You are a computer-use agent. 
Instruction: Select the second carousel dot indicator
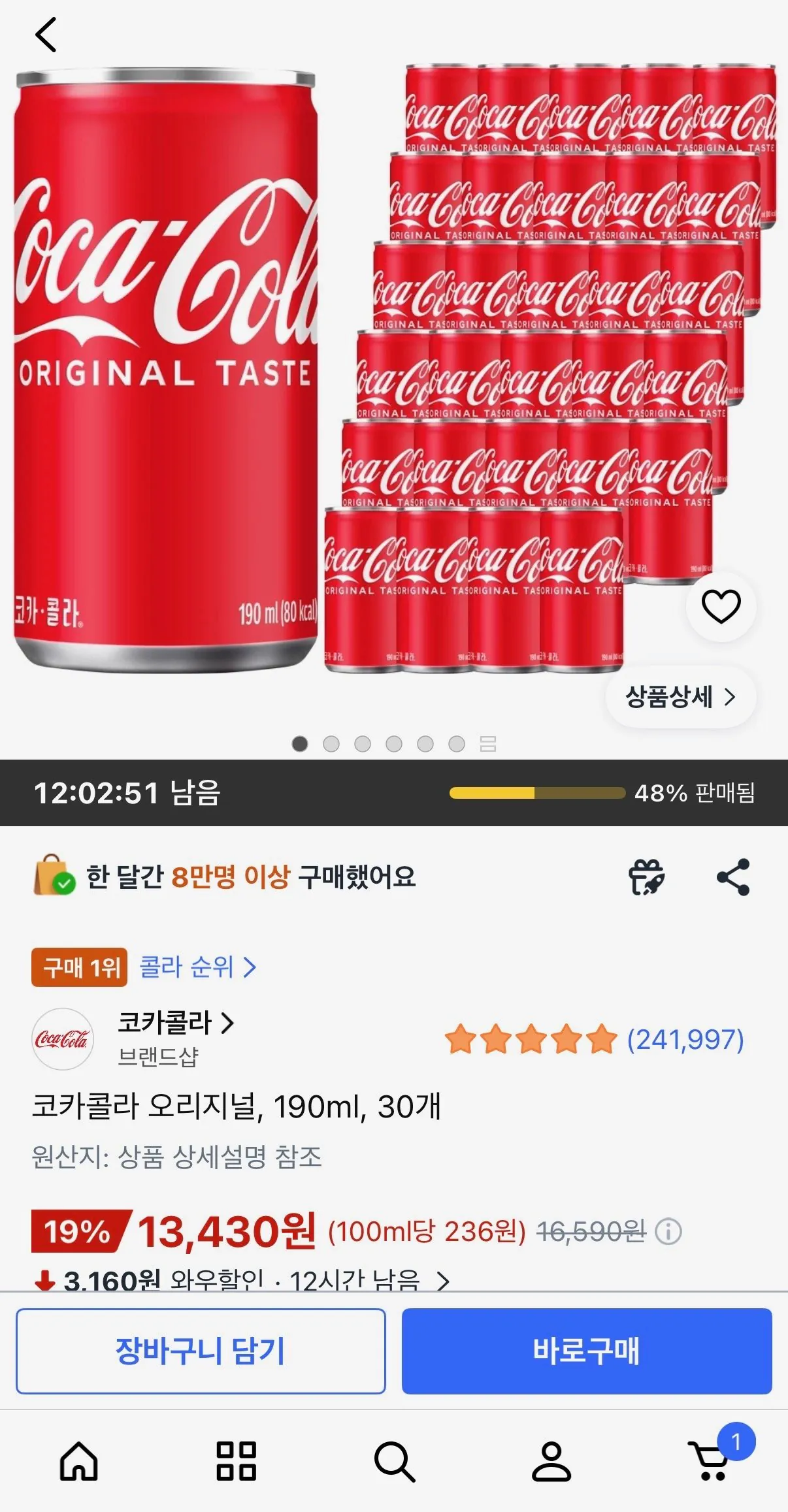332,744
